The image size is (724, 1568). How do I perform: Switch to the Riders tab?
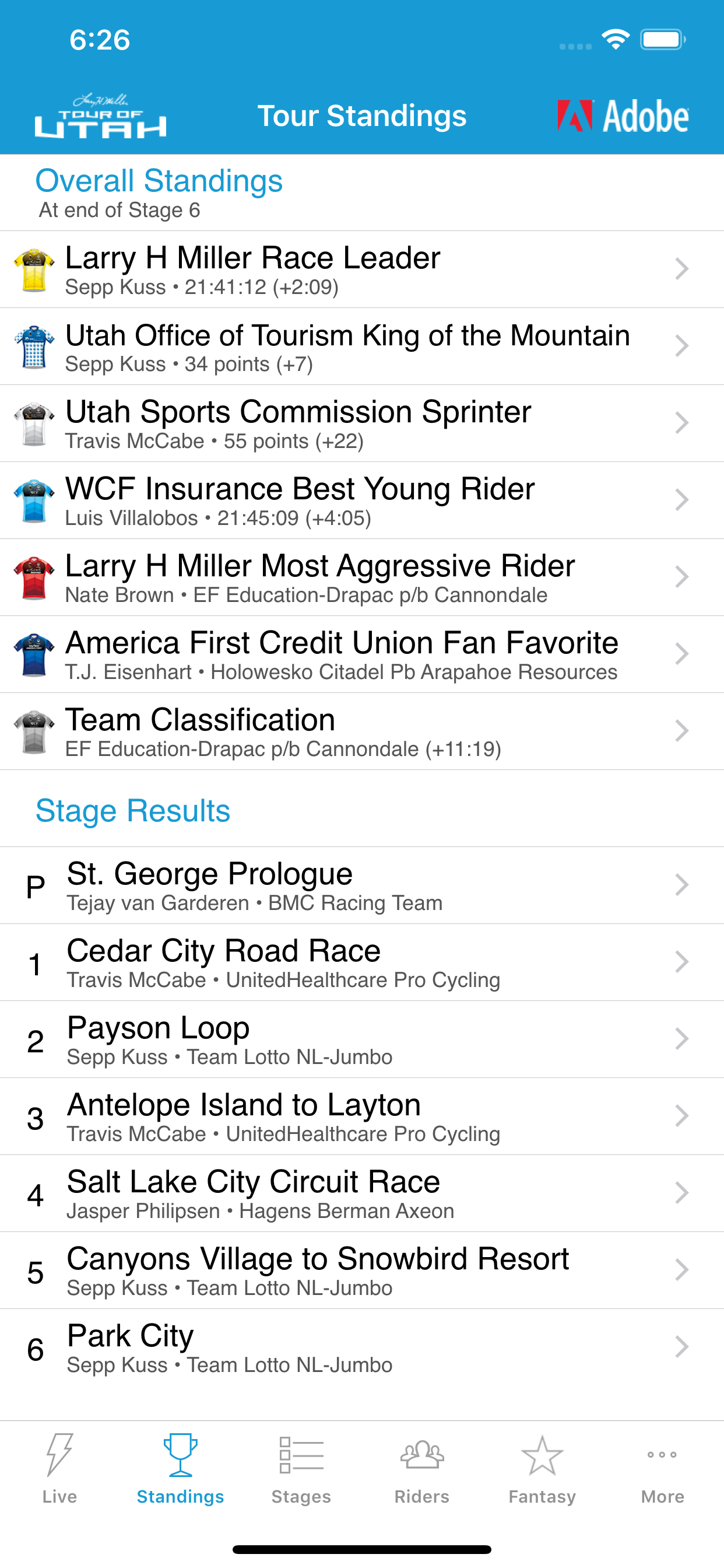421,1468
